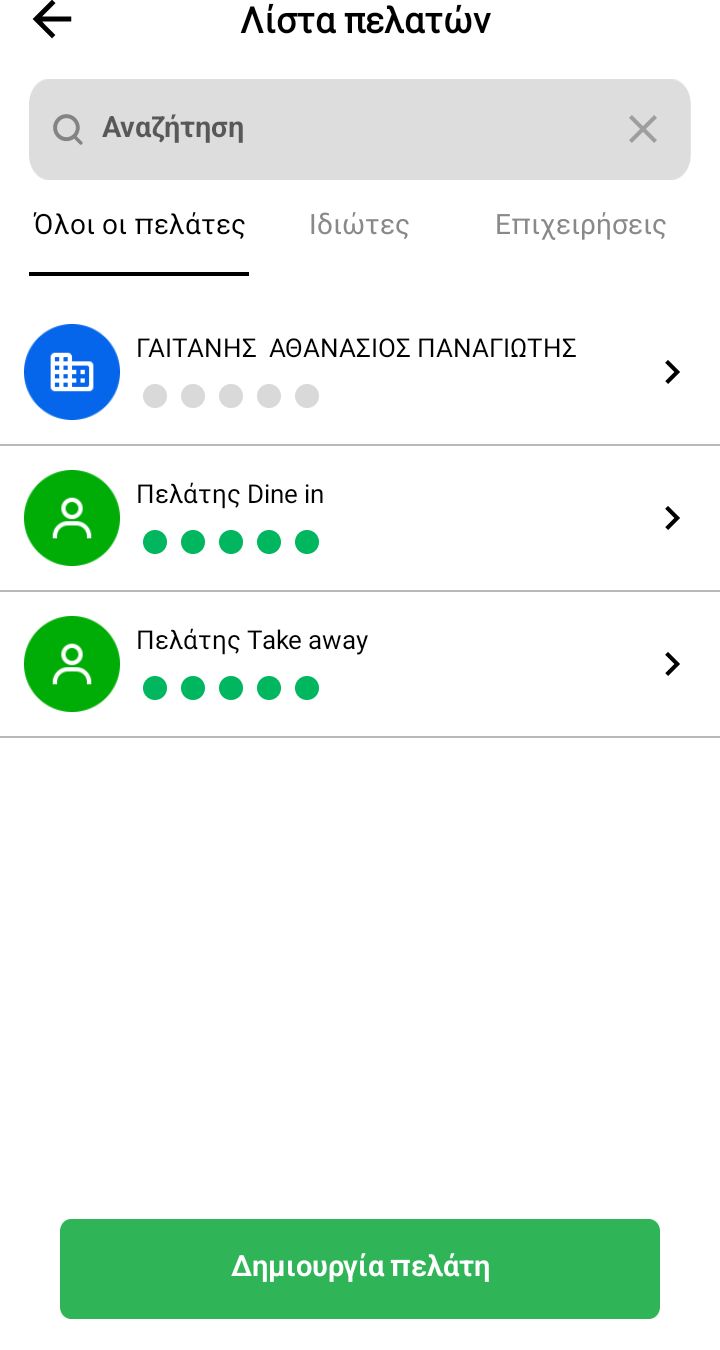Open the Πελάτης Dine in customer
The height and width of the screenshot is (1350, 720).
pos(360,518)
